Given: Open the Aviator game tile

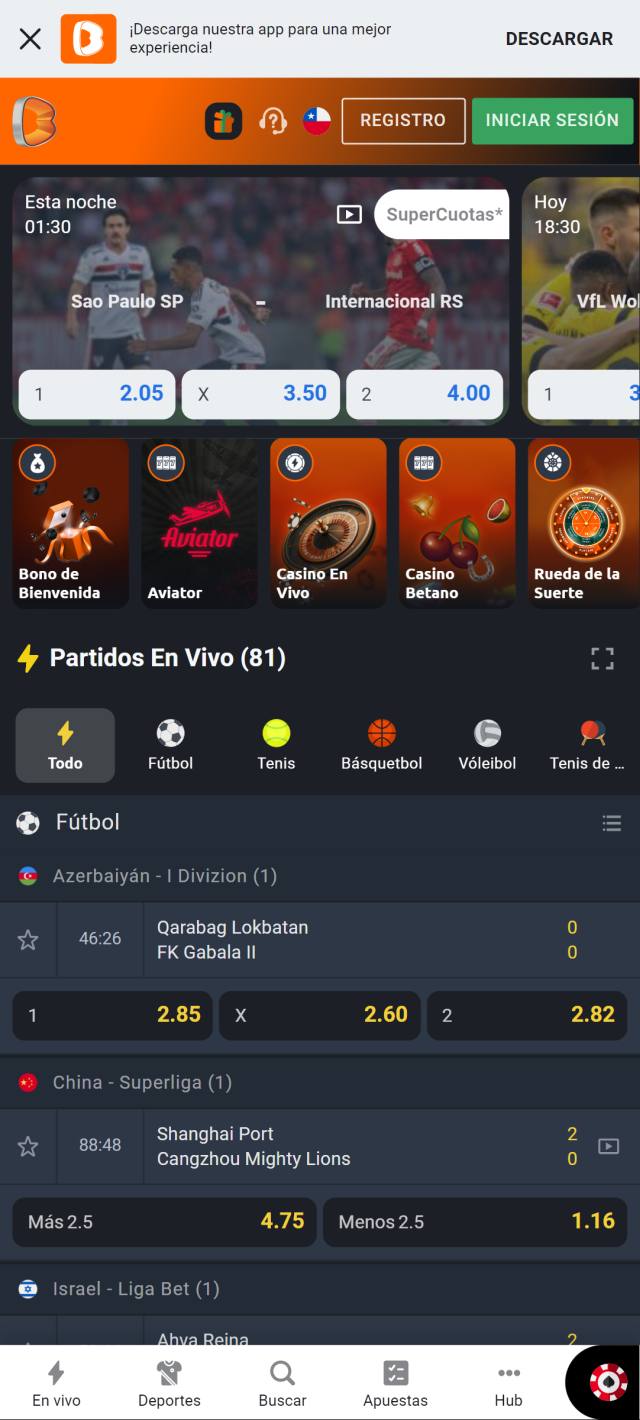Looking at the screenshot, I should (199, 523).
